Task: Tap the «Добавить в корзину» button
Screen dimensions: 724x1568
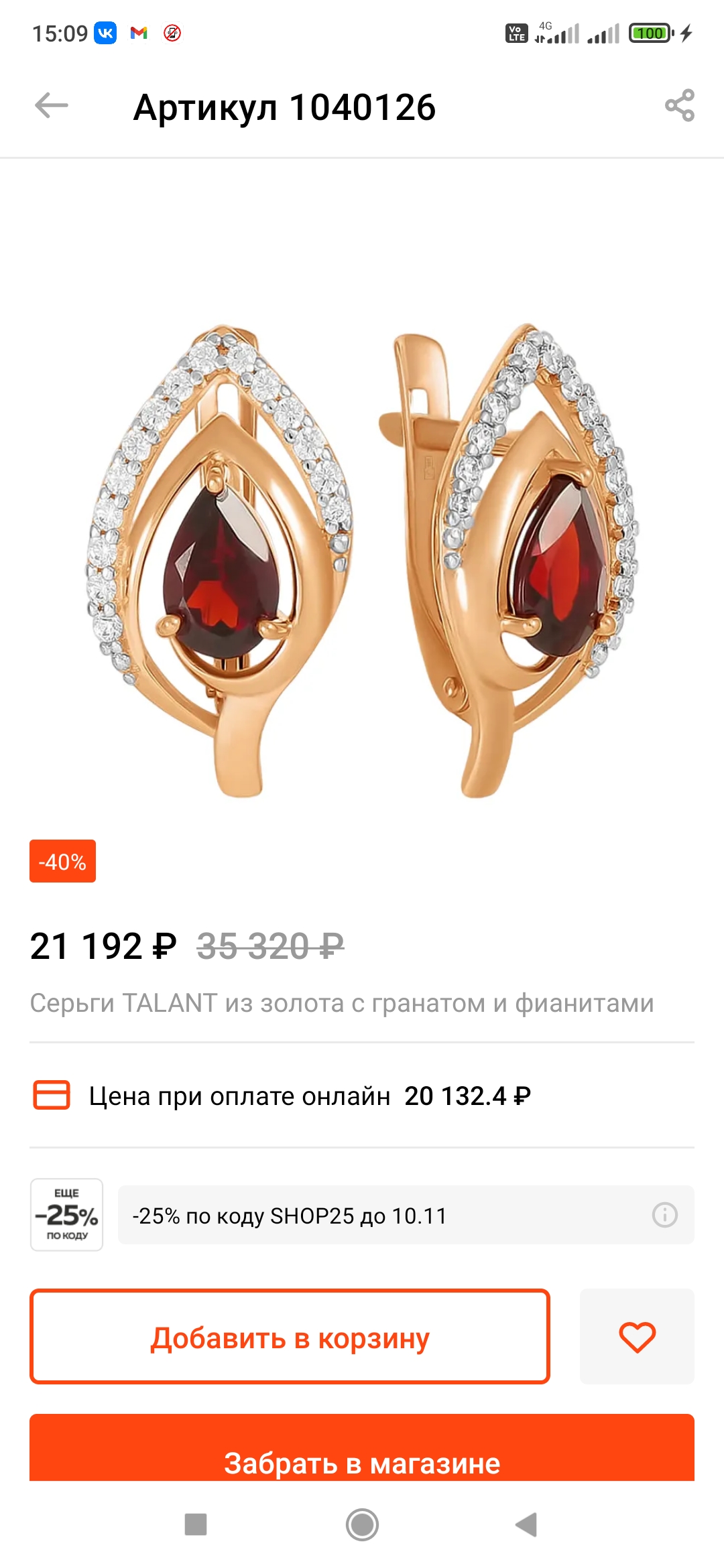Action: (x=290, y=1337)
